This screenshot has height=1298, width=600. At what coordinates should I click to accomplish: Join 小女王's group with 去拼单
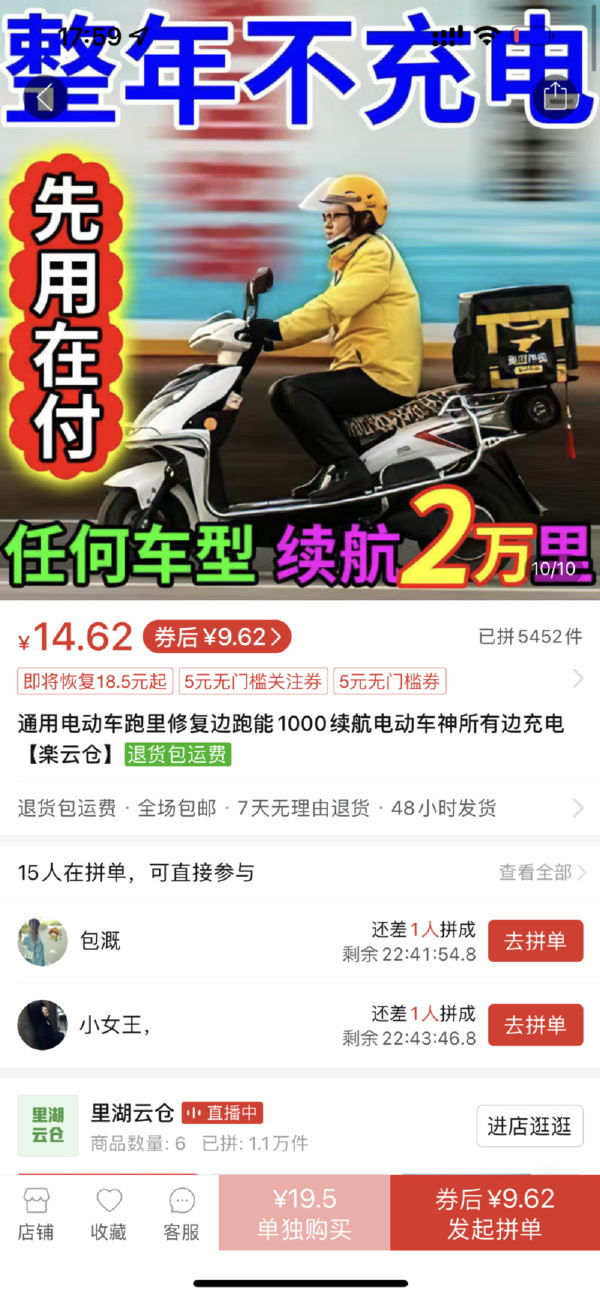(534, 1025)
